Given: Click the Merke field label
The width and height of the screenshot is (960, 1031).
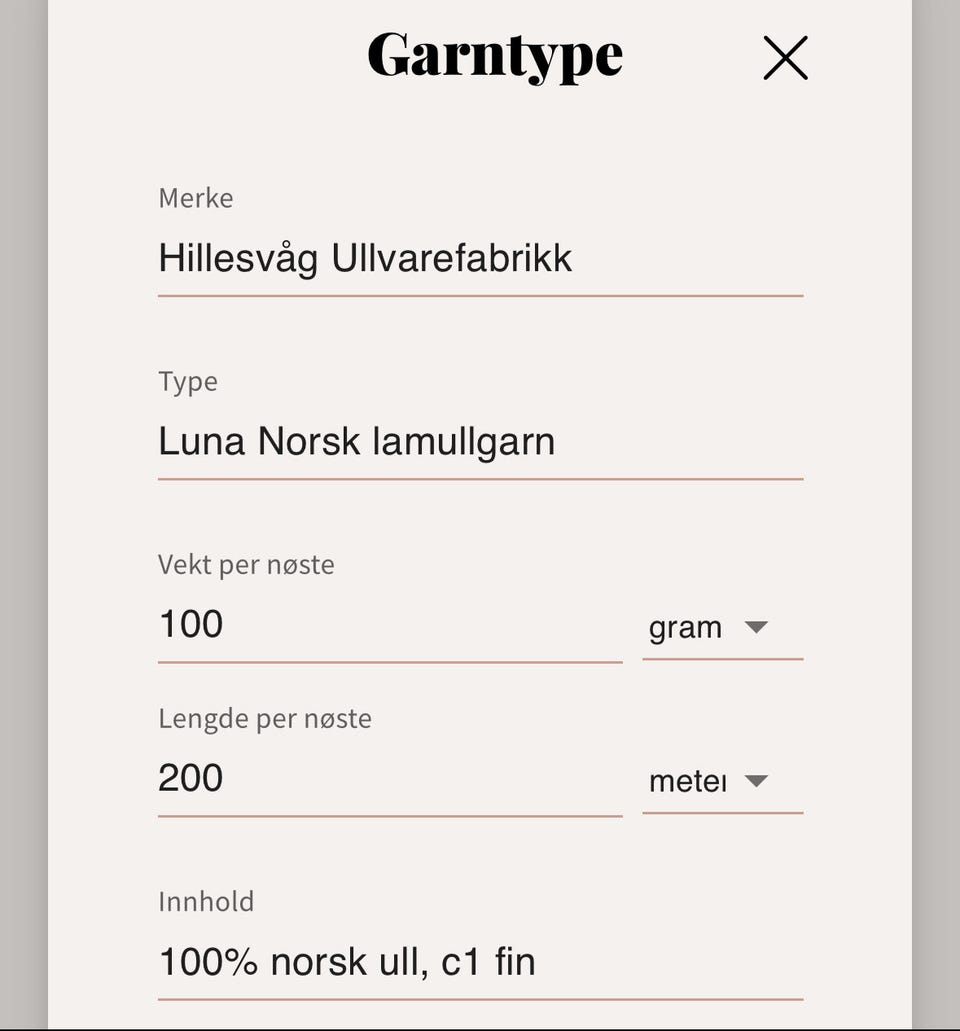Looking at the screenshot, I should click(195, 198).
